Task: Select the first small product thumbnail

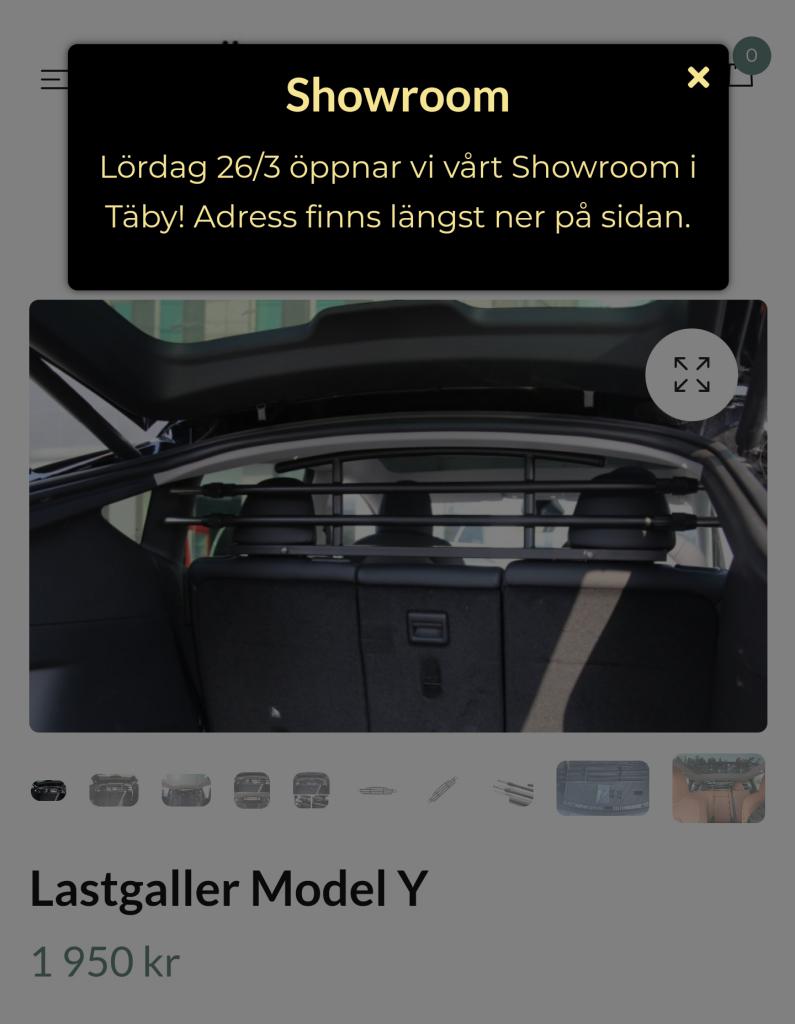Action: point(48,791)
